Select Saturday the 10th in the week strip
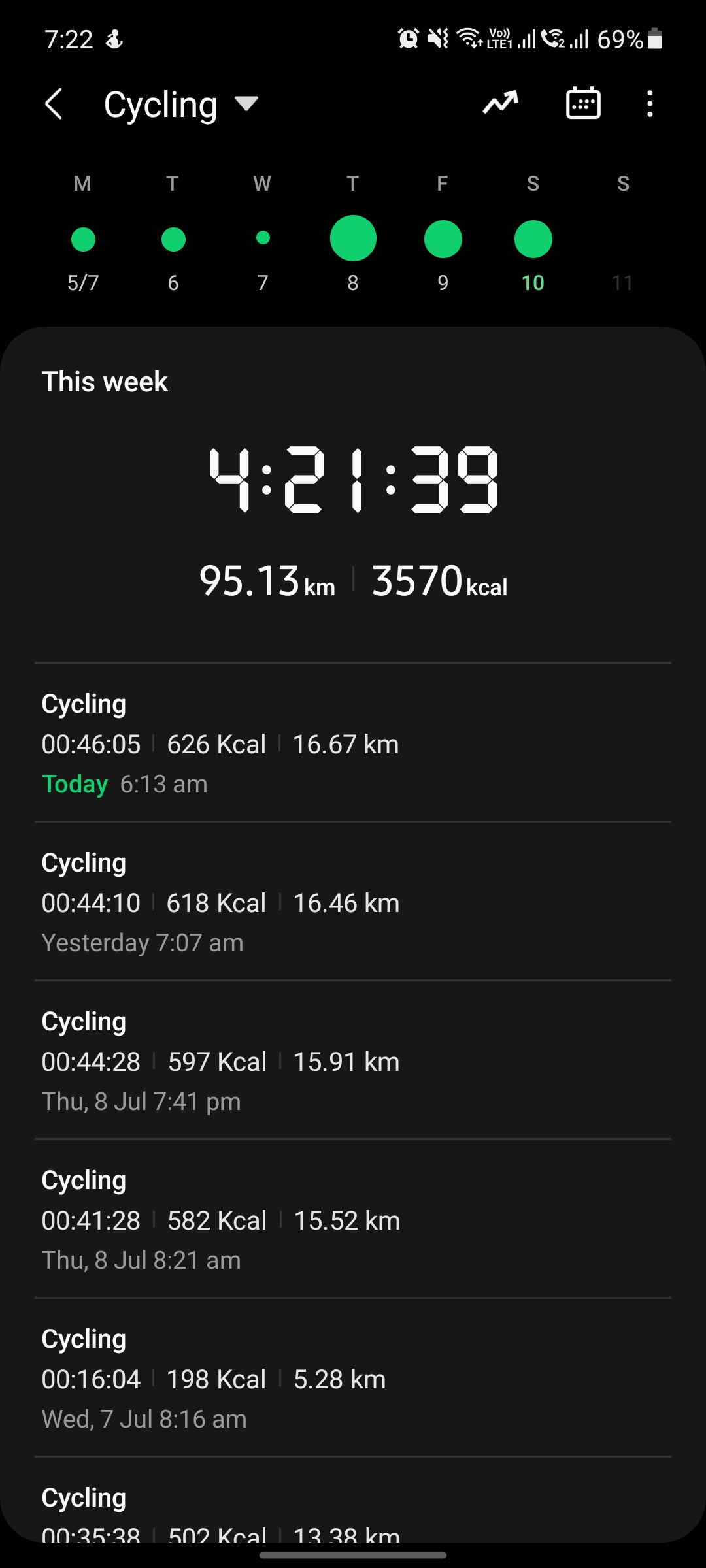Screen dimensions: 706x1568 click(x=533, y=240)
